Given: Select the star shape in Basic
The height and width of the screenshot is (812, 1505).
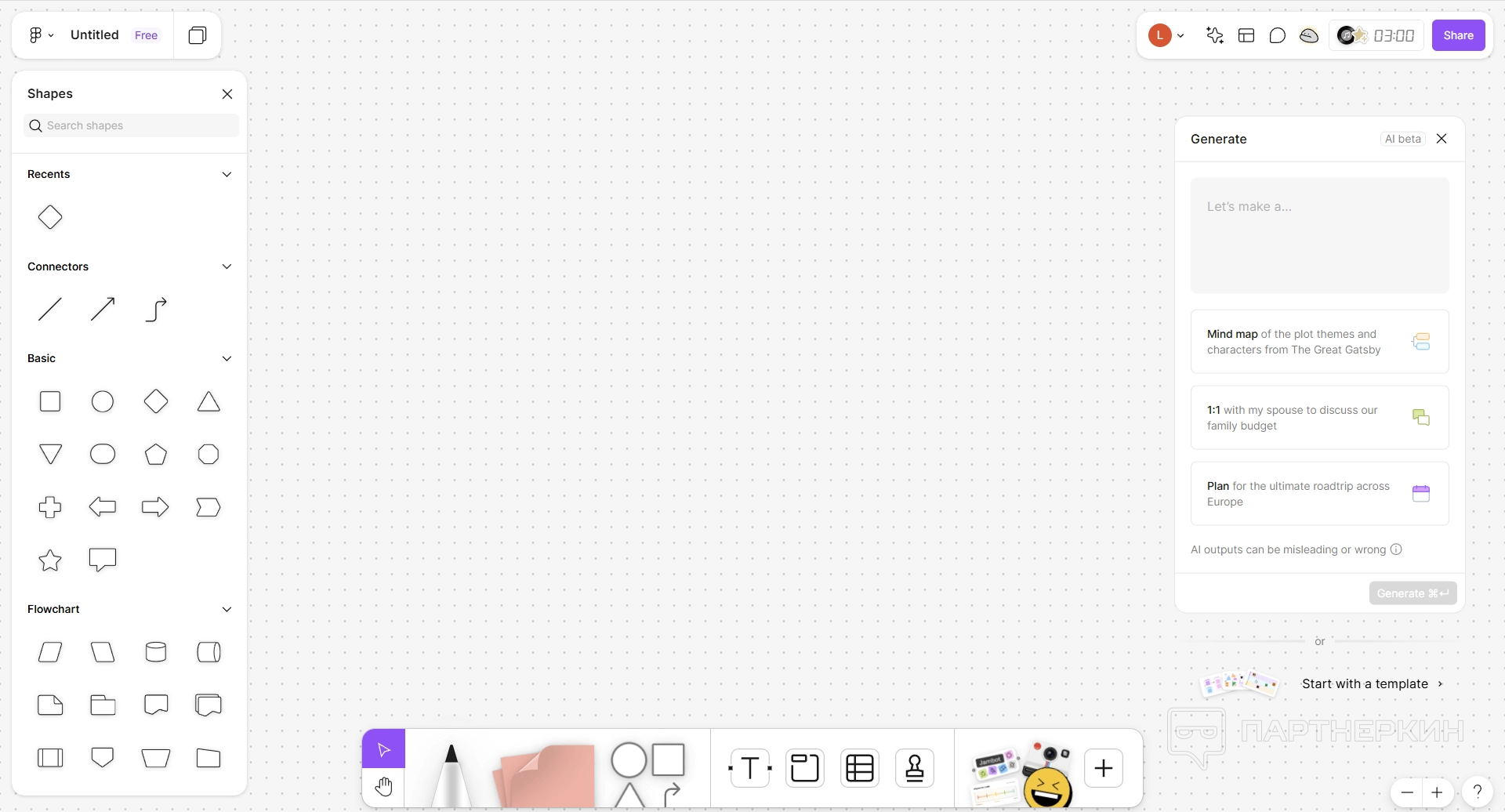Looking at the screenshot, I should (50, 560).
